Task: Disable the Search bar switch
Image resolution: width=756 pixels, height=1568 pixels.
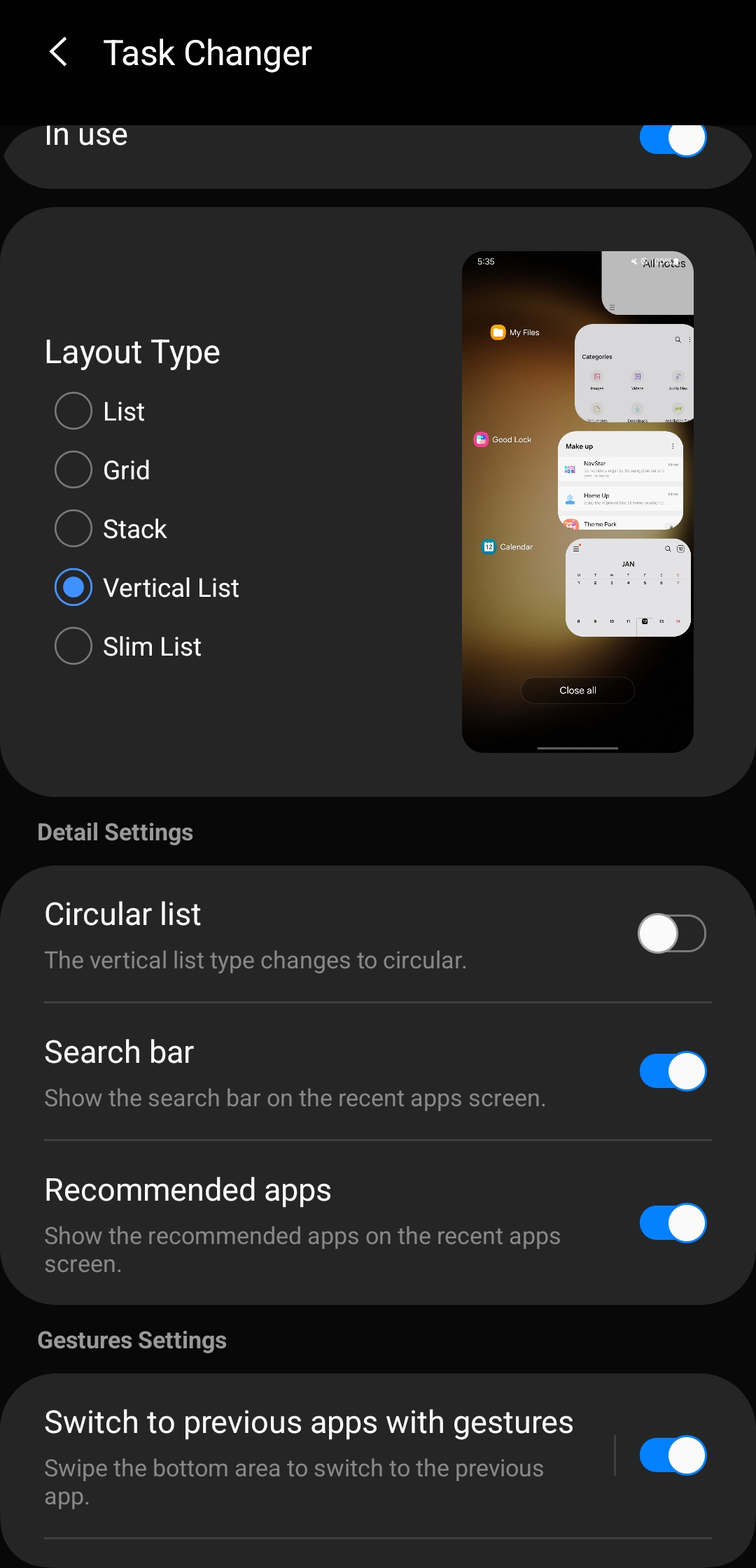Action: coord(672,1071)
